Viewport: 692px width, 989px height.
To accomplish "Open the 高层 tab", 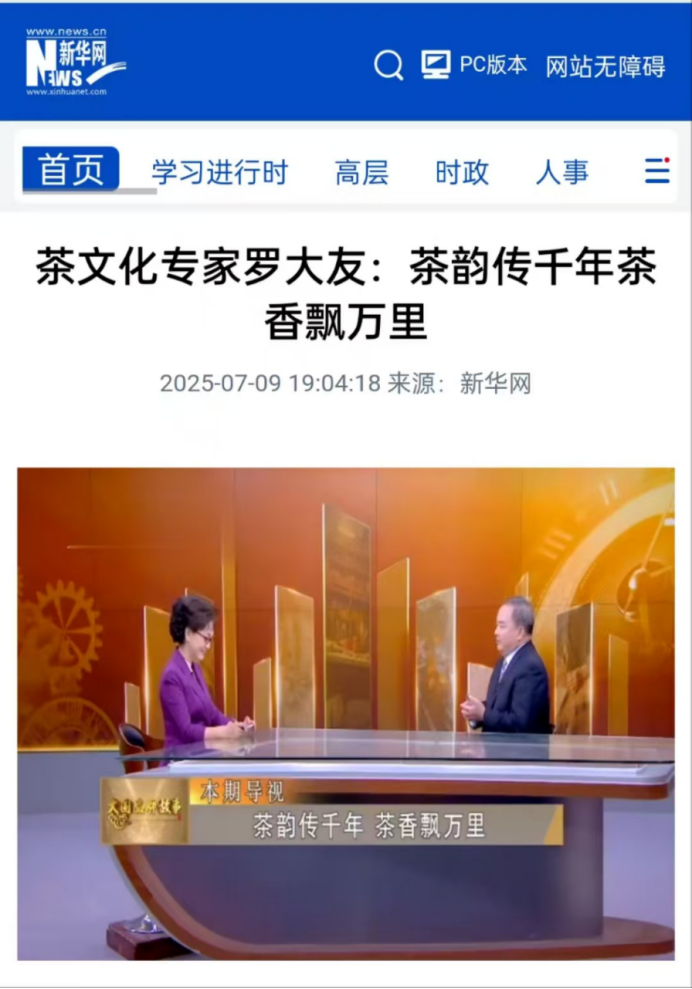I will pyautogui.click(x=361, y=172).
